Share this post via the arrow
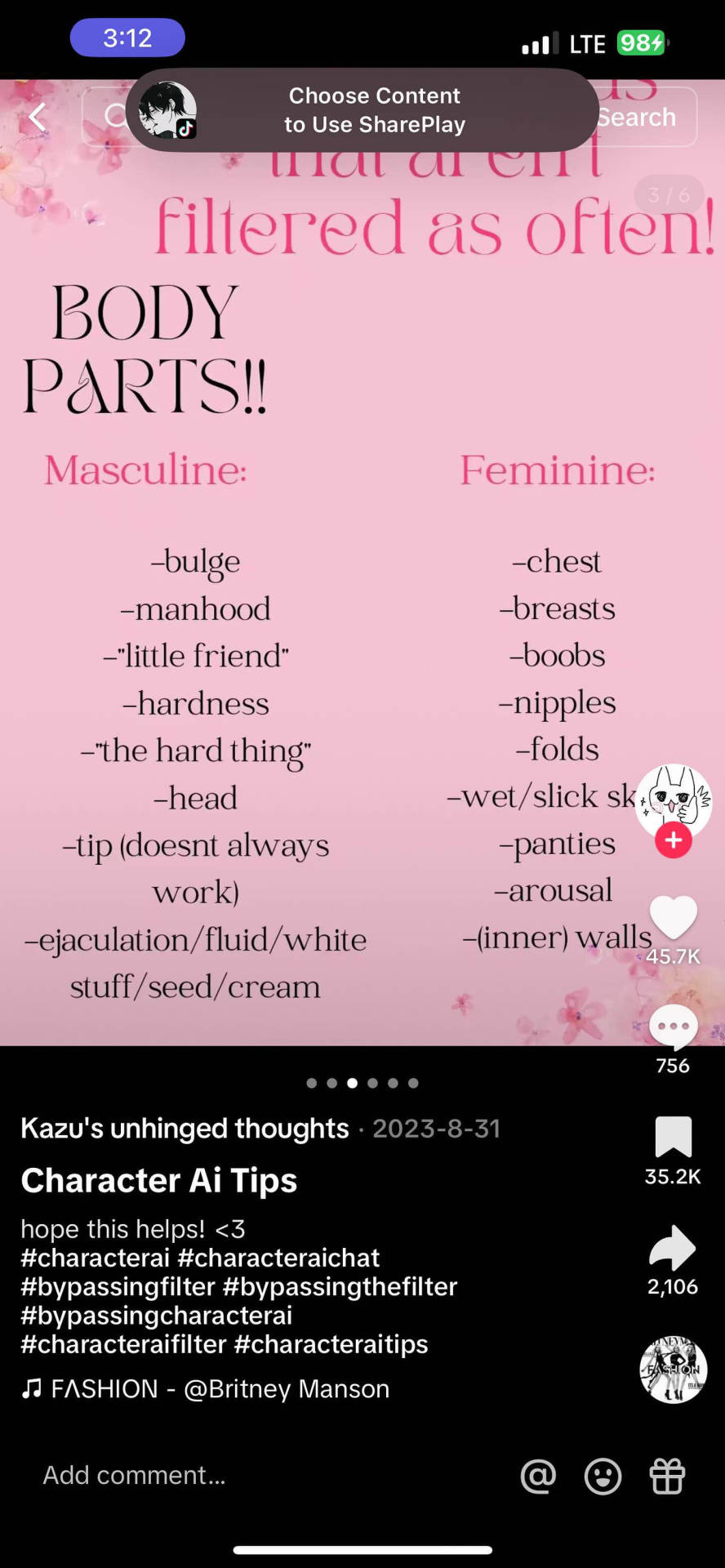The image size is (725, 1568). coord(673,1248)
